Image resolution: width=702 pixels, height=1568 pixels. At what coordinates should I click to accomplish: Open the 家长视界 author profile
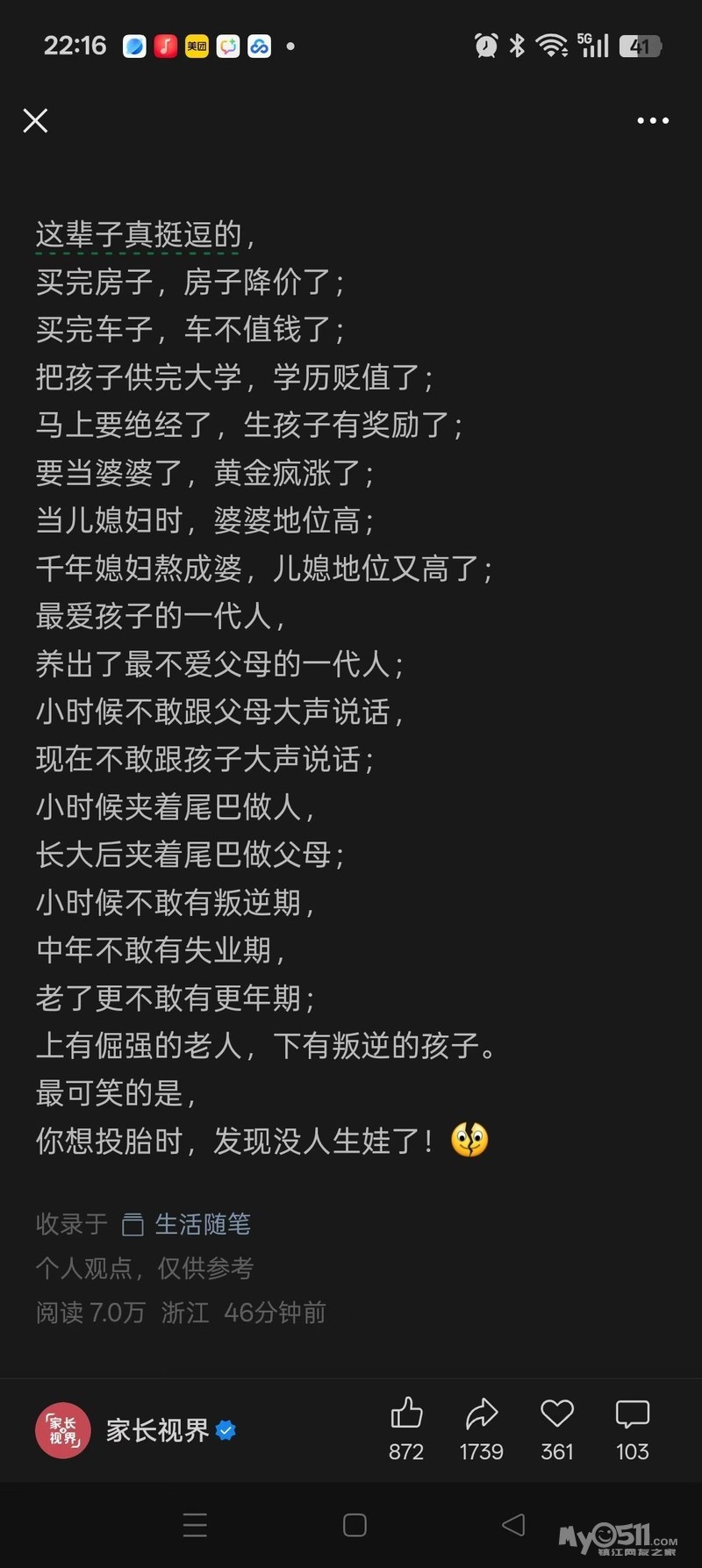[x=156, y=1430]
